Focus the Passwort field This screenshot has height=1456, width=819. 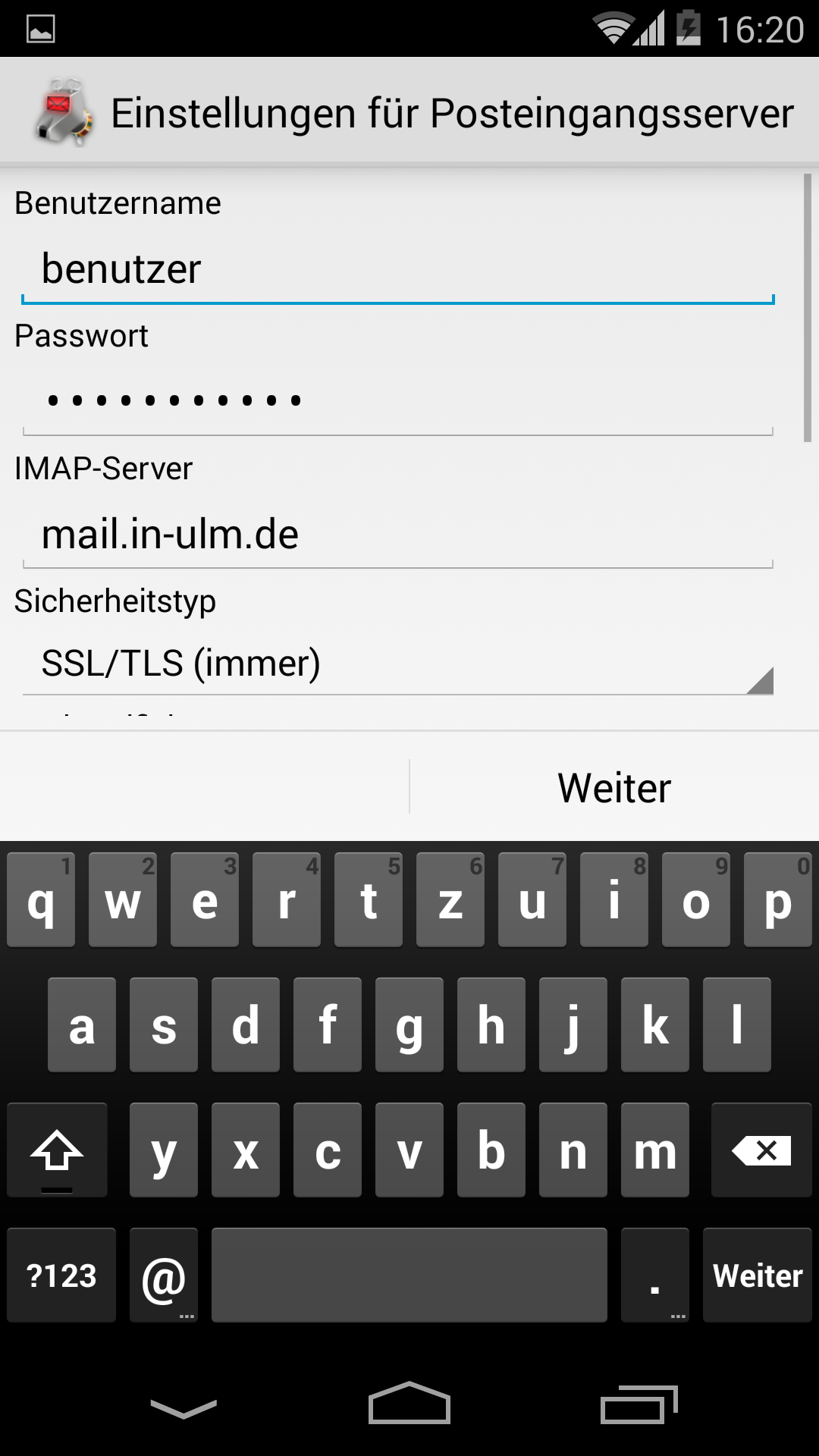pyautogui.click(x=397, y=400)
